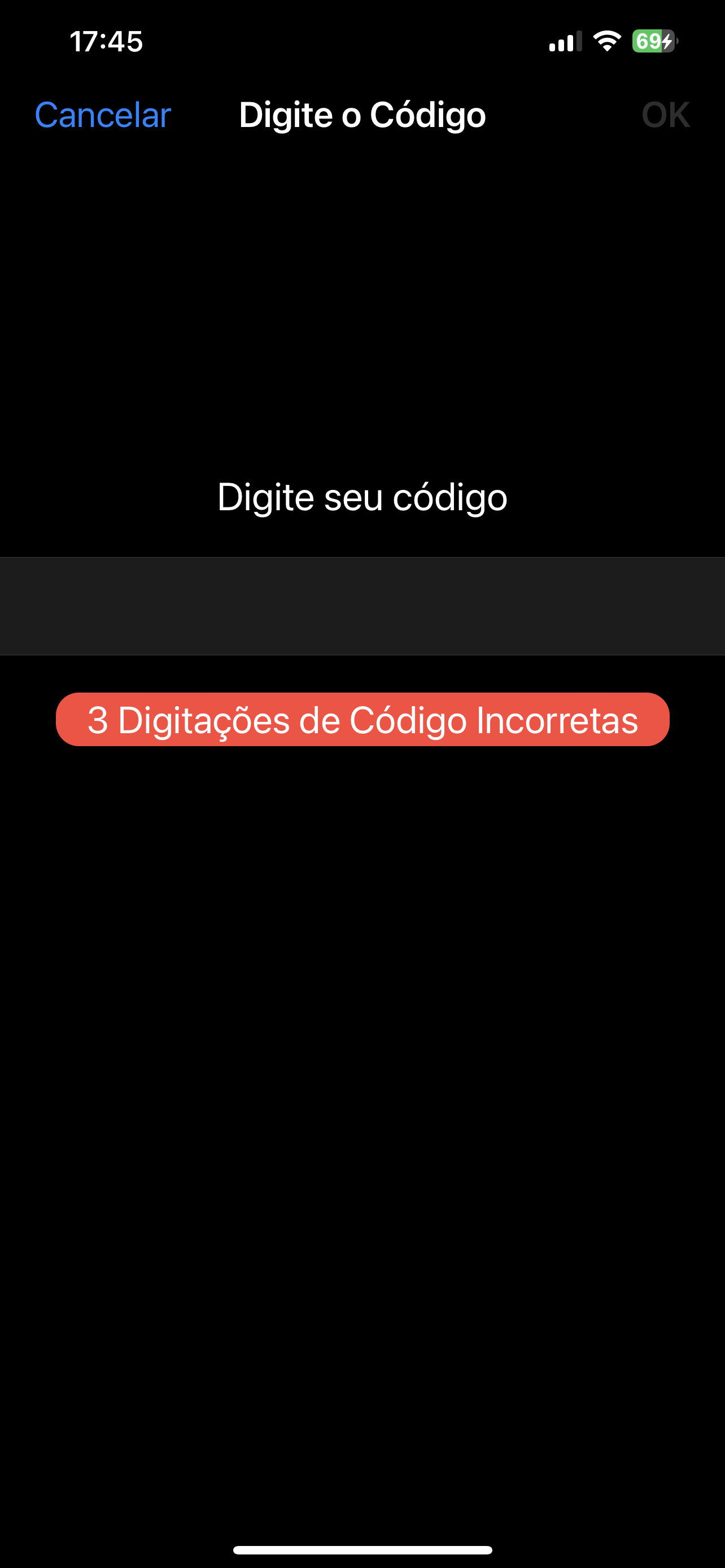This screenshot has width=725, height=1568.
Task: Tap the code entry field
Action: pos(362,606)
